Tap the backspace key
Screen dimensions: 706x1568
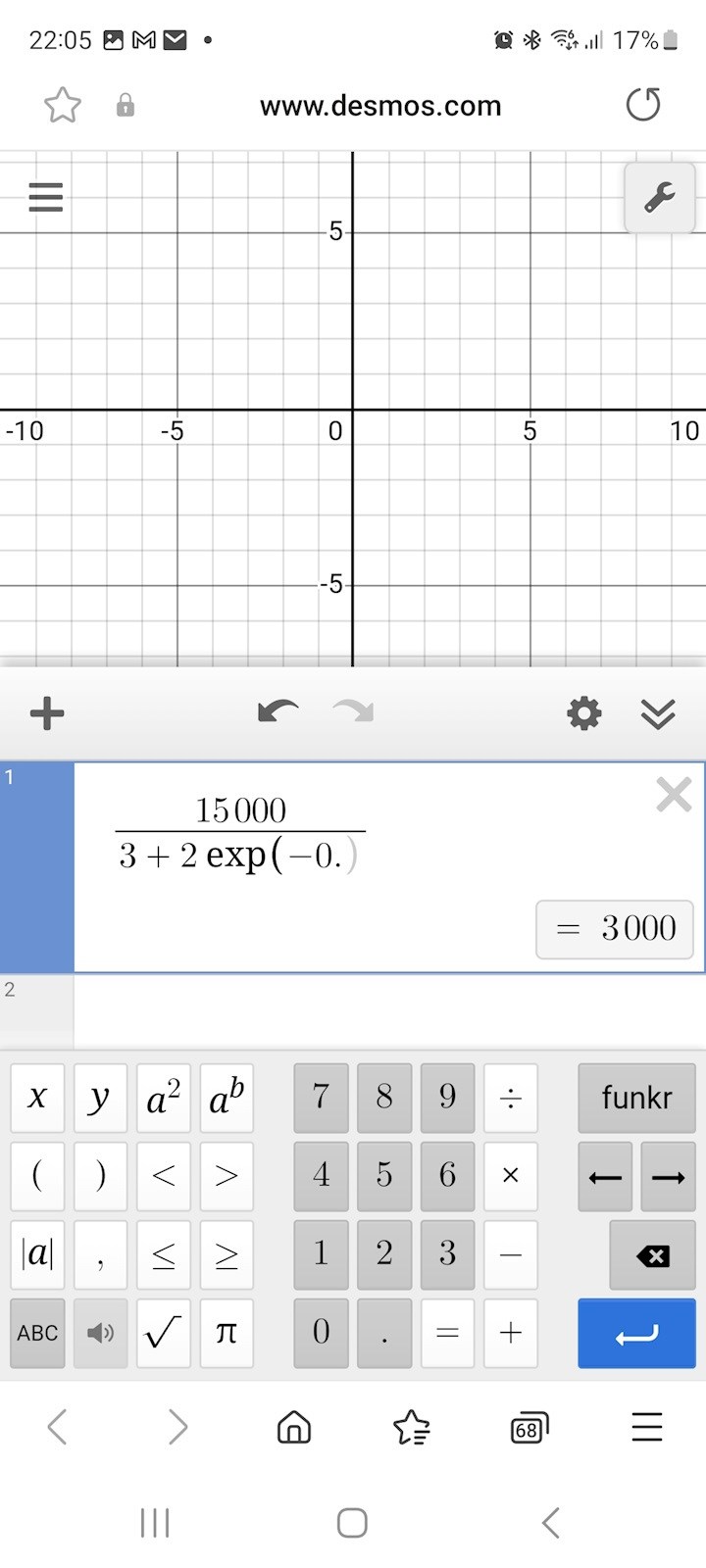(x=652, y=1255)
